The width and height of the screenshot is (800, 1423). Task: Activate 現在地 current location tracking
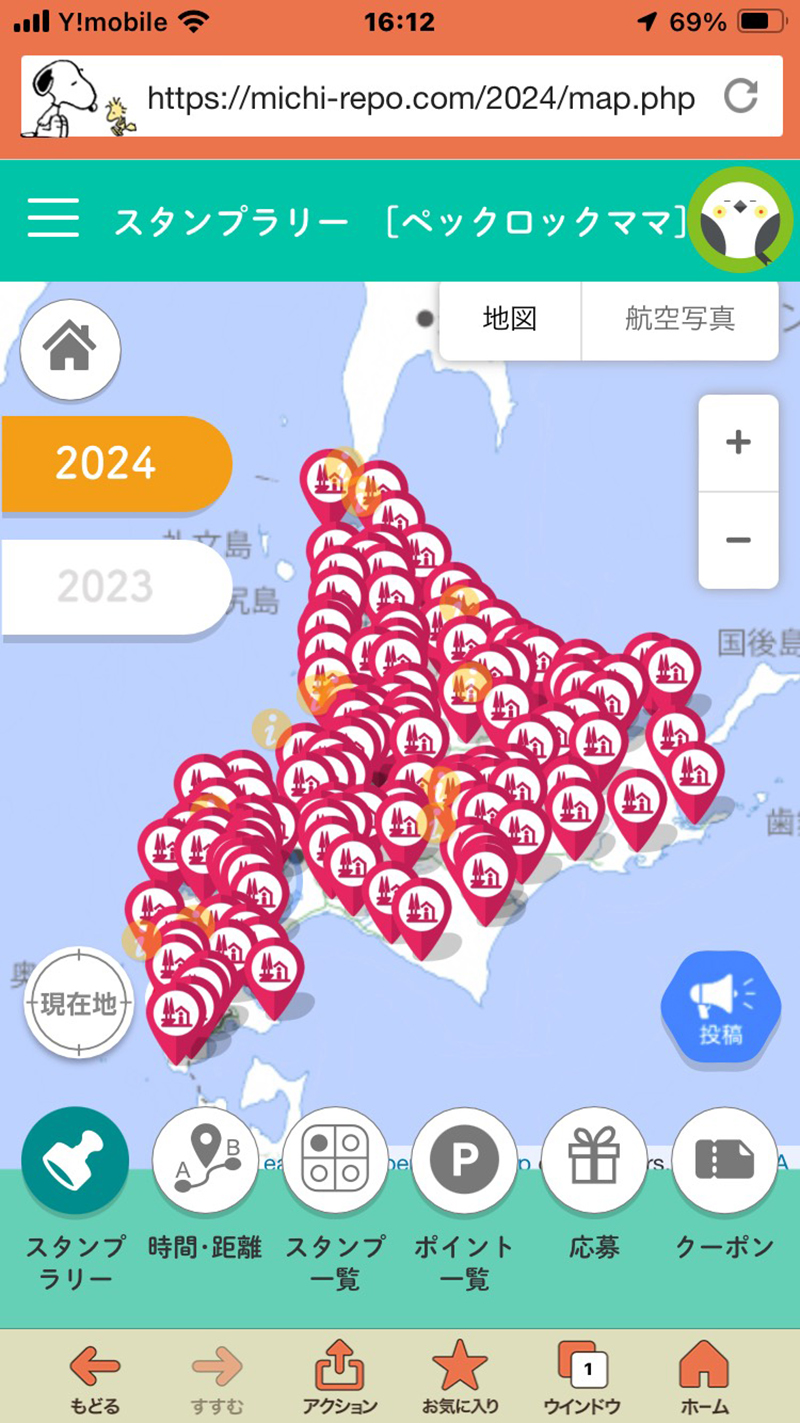click(78, 1002)
